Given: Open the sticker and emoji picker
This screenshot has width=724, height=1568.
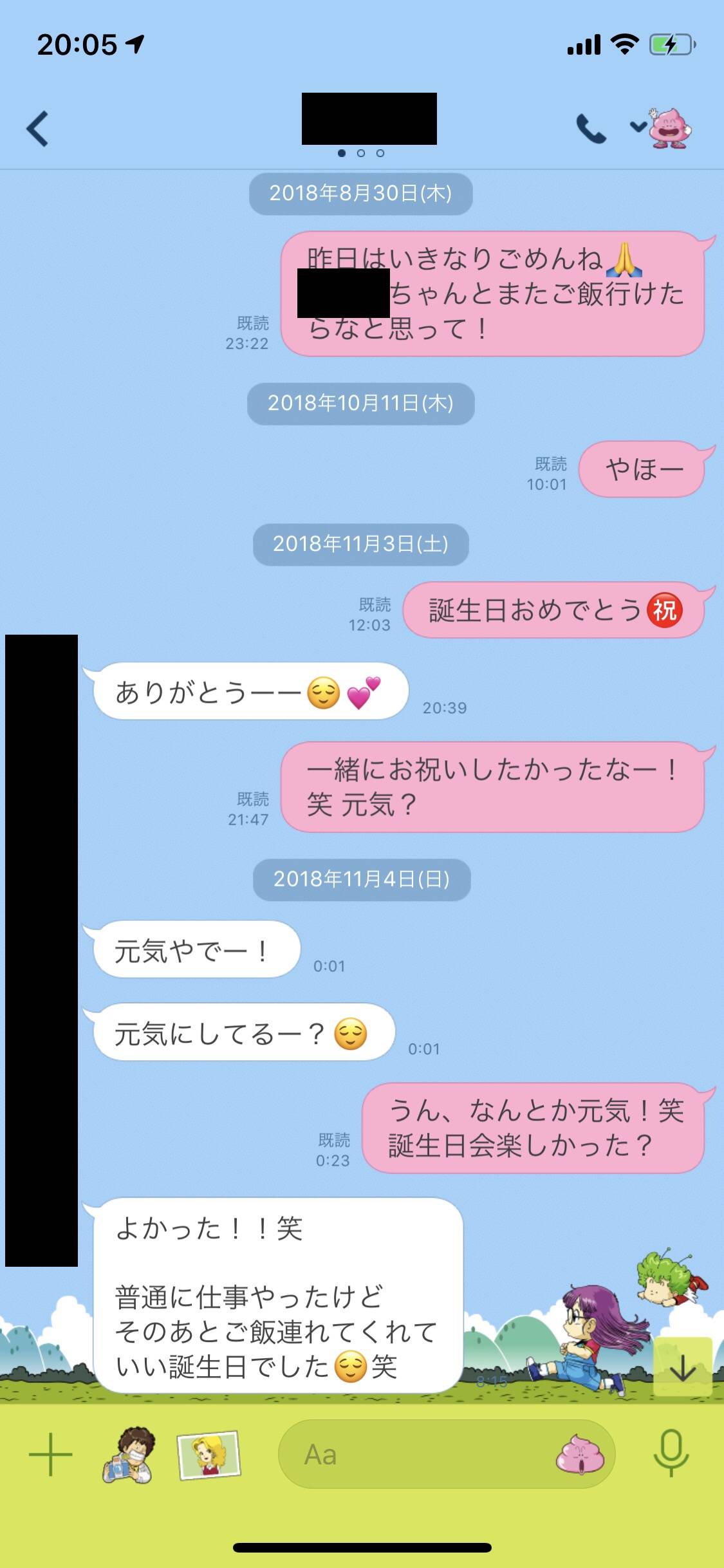Looking at the screenshot, I should (x=580, y=1454).
